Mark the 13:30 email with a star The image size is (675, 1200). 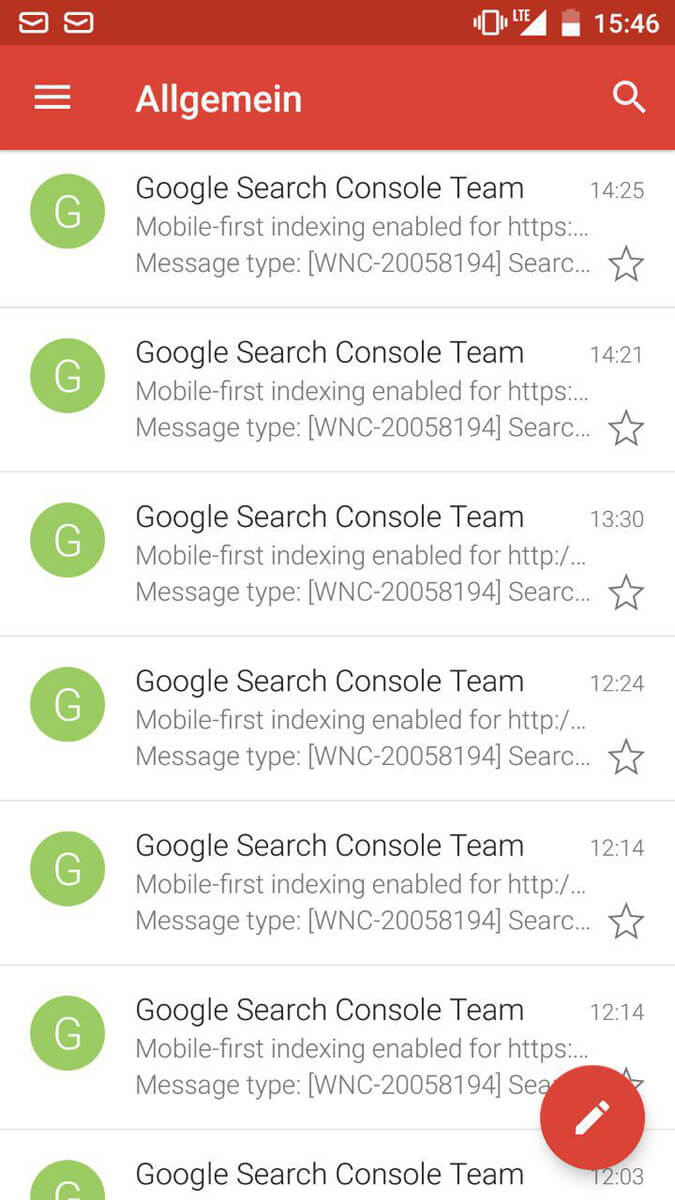point(626,592)
